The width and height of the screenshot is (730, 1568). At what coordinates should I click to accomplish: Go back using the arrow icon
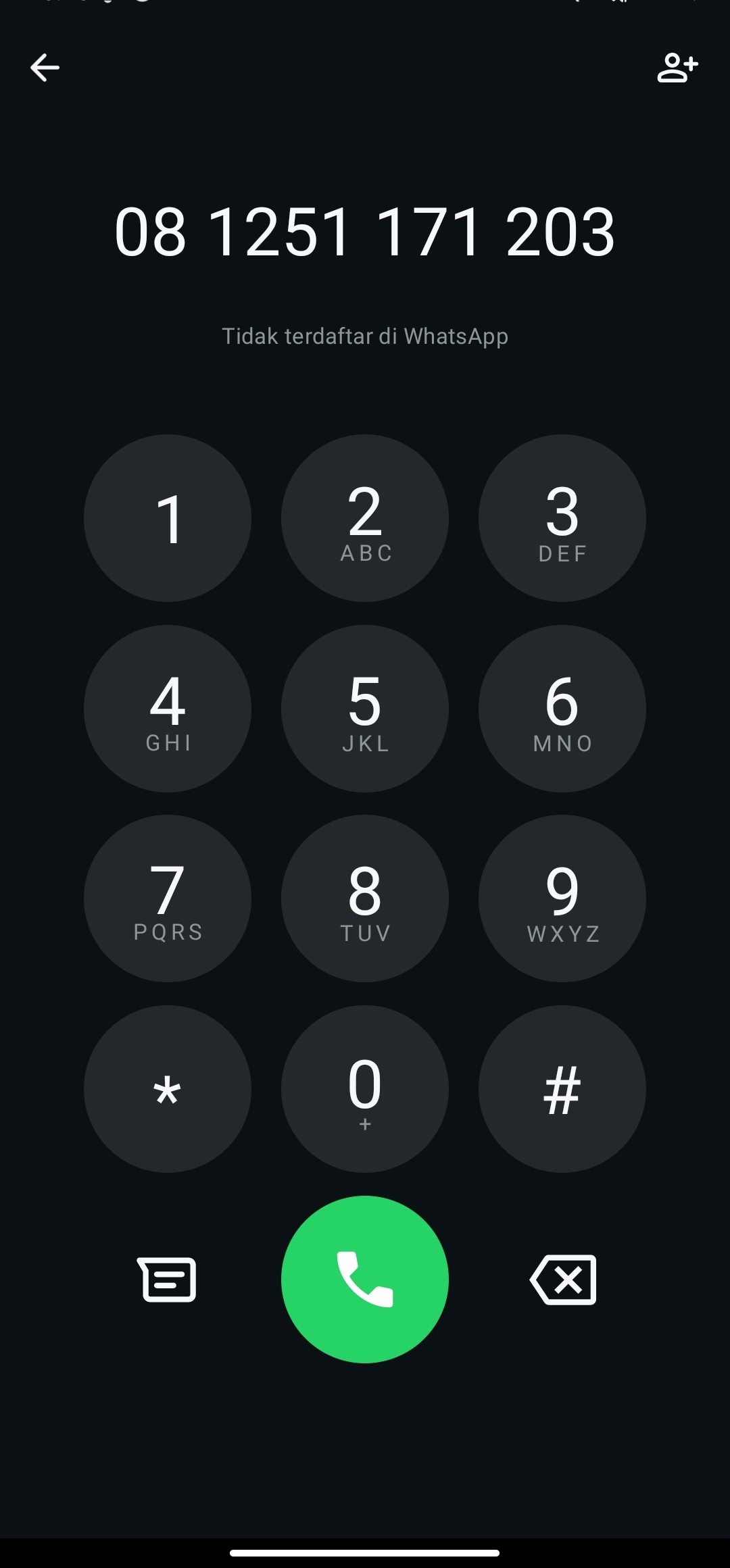tap(45, 68)
